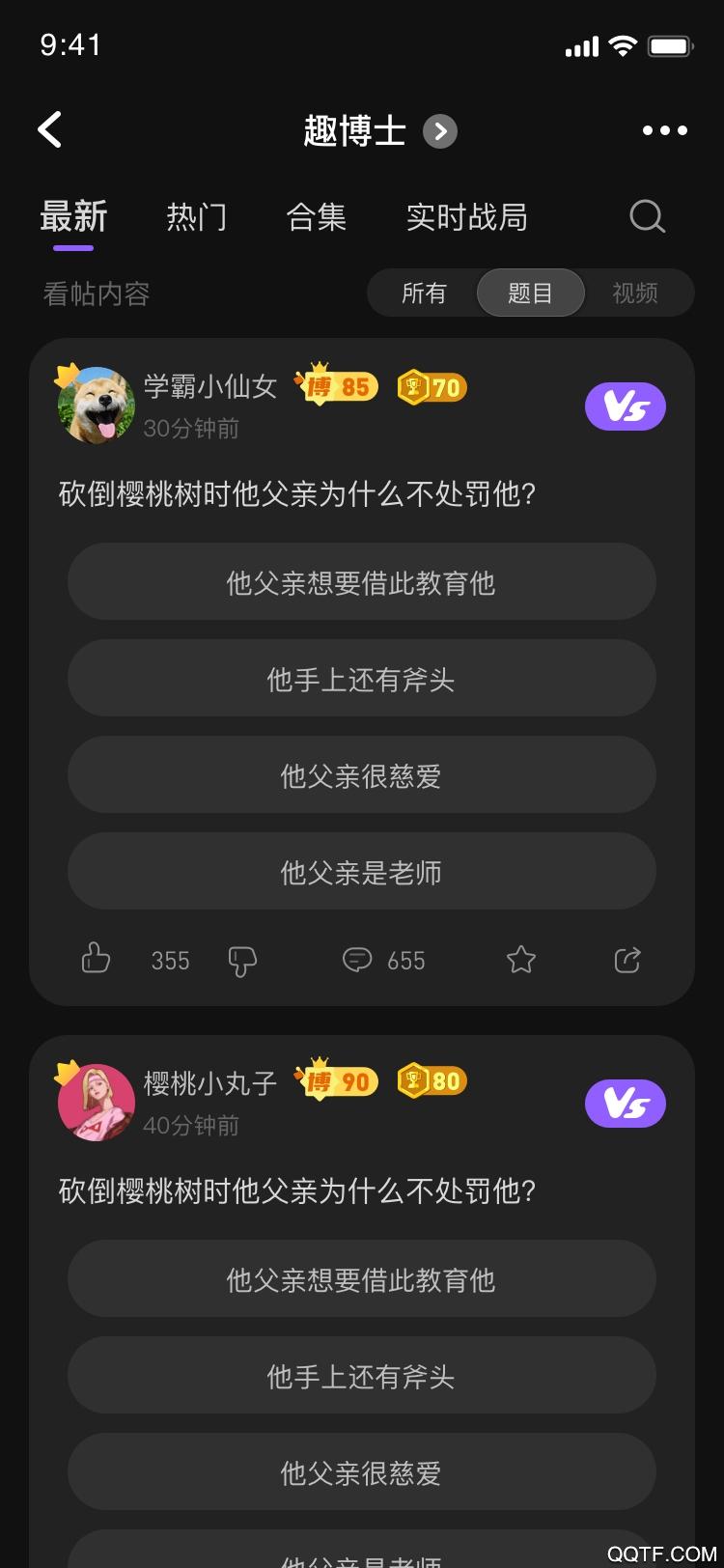Open comments on 学霸小仙女's post
The image size is (724, 1568).
click(x=357, y=960)
